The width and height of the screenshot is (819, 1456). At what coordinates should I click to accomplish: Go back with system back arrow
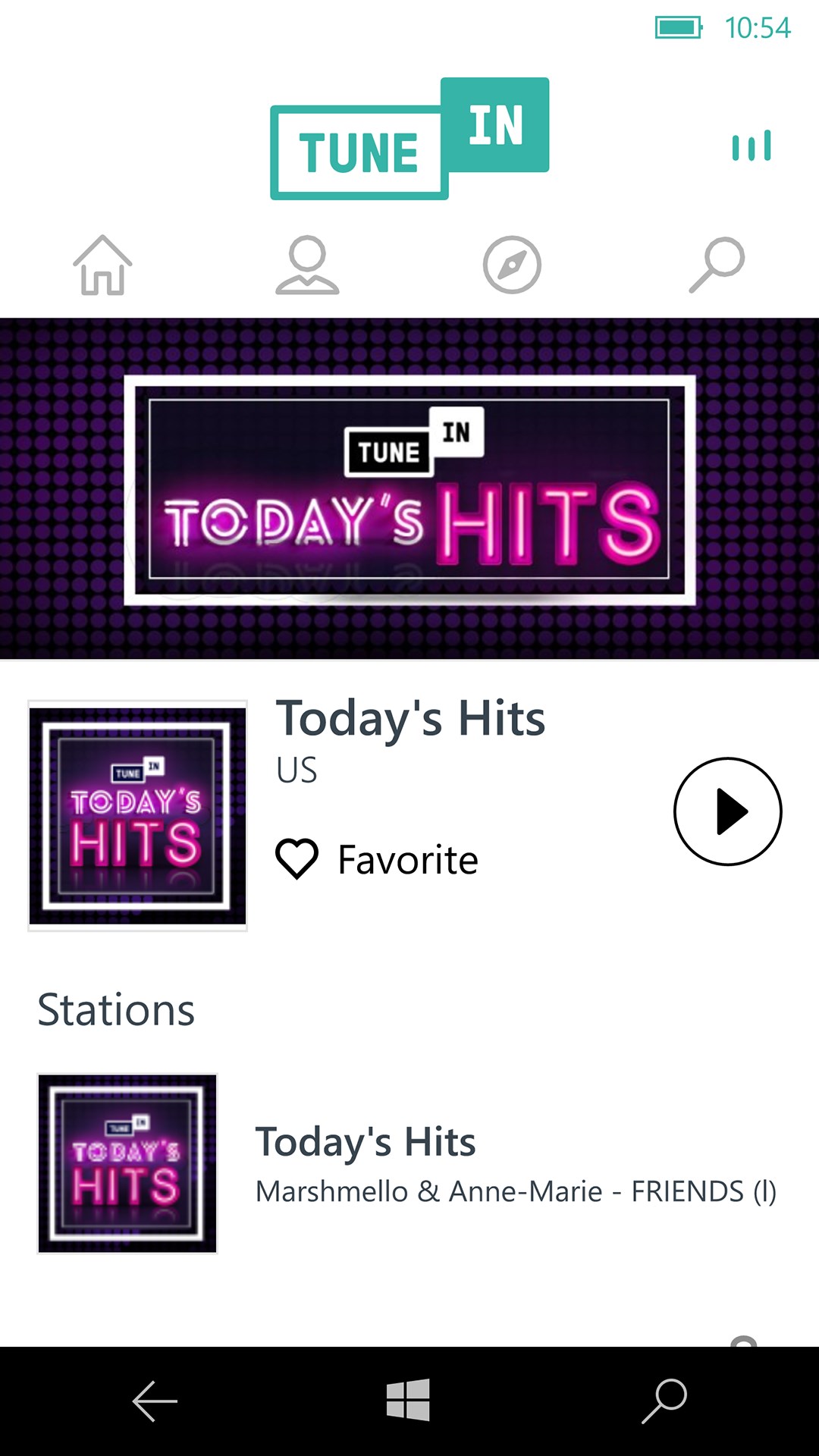point(155,1401)
